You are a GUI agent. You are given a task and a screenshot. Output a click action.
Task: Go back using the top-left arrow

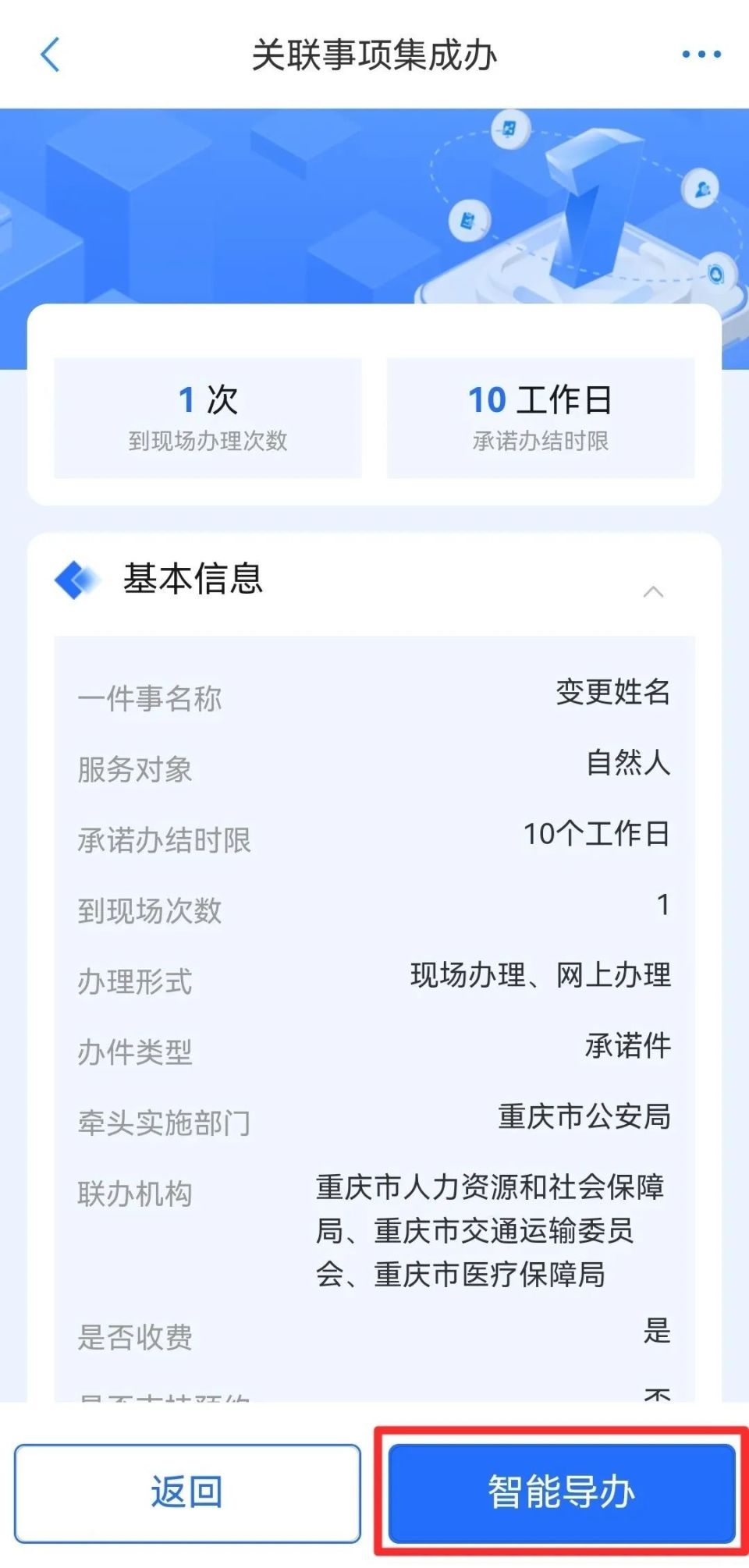pyautogui.click(x=50, y=55)
